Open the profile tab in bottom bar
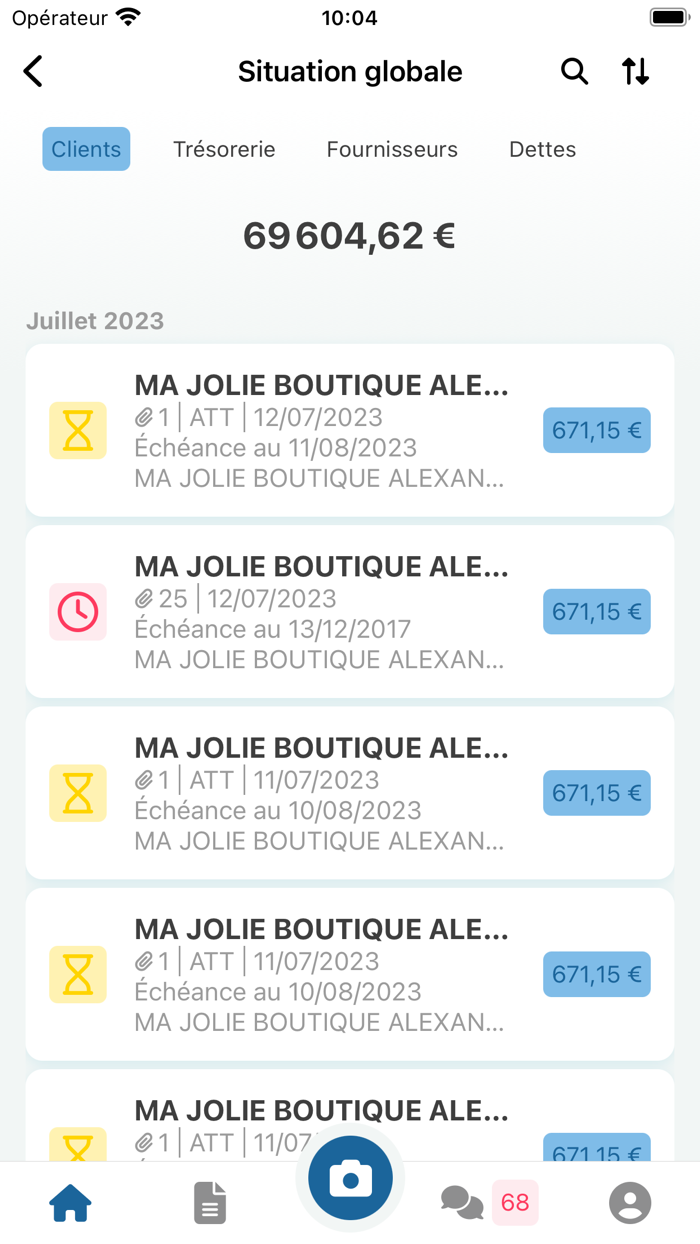The width and height of the screenshot is (700, 1244). pyautogui.click(x=630, y=1203)
